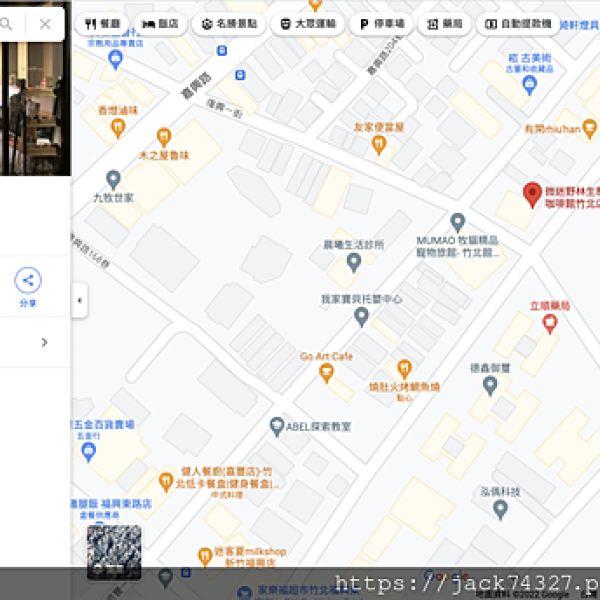Collapse the side panel arrow
The width and height of the screenshot is (600, 600).
click(80, 300)
